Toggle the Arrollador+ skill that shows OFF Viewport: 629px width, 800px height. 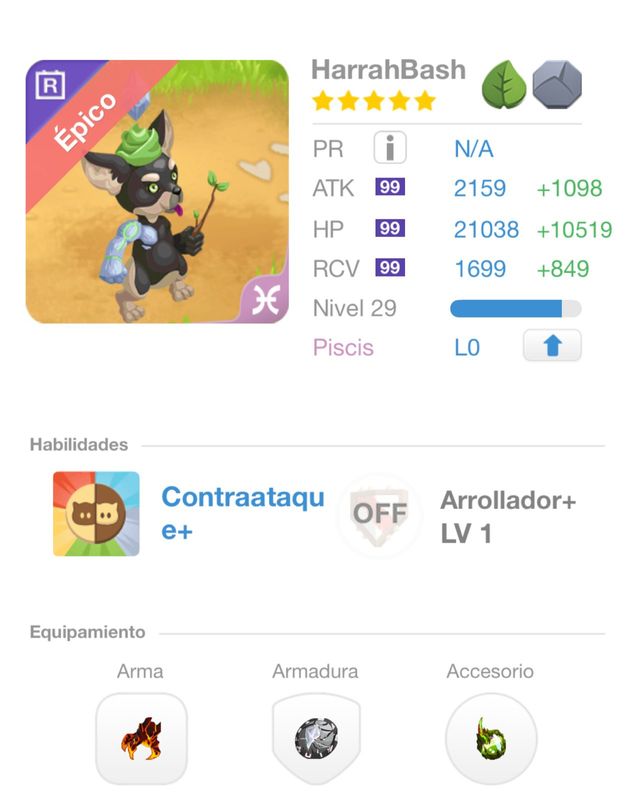380,515
